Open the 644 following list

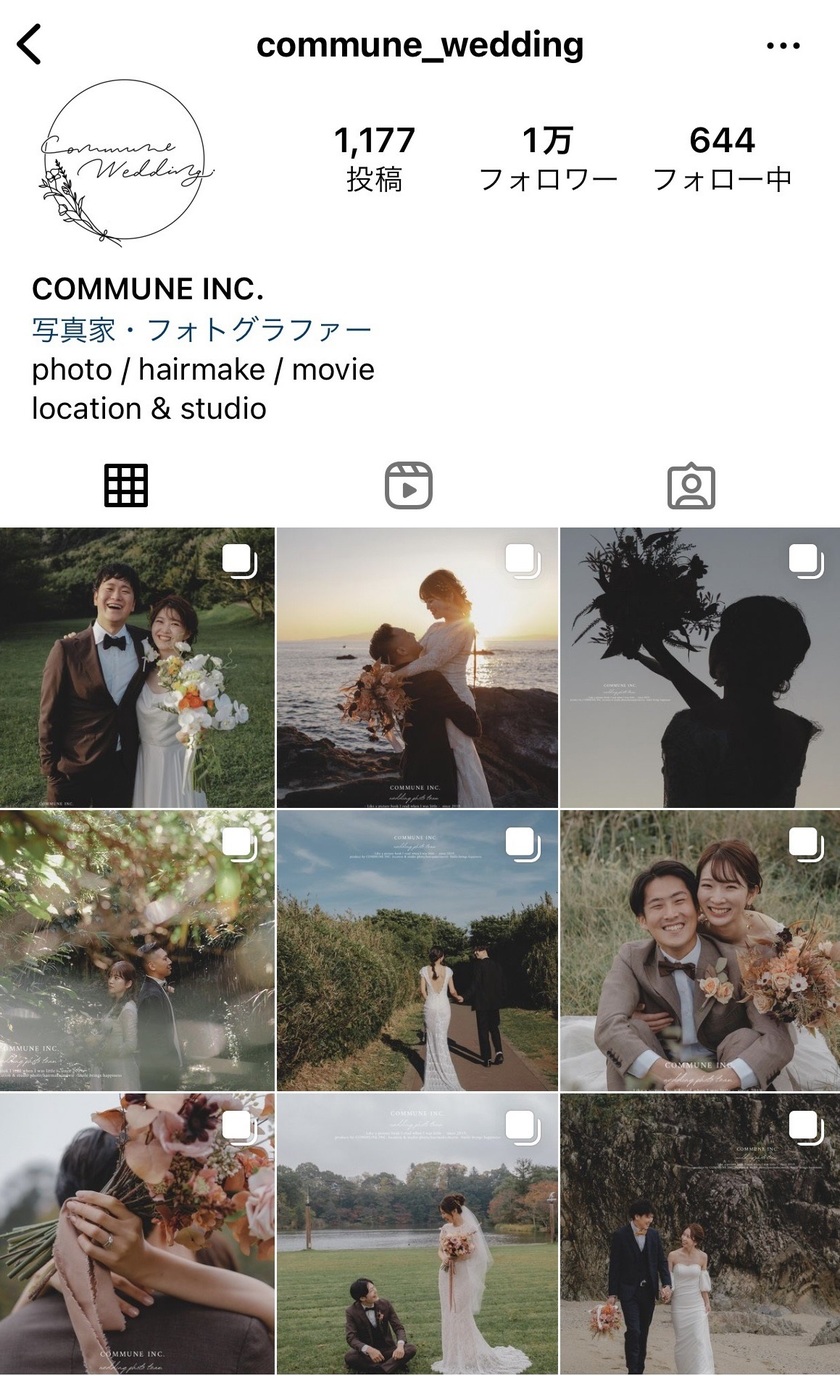(x=722, y=159)
